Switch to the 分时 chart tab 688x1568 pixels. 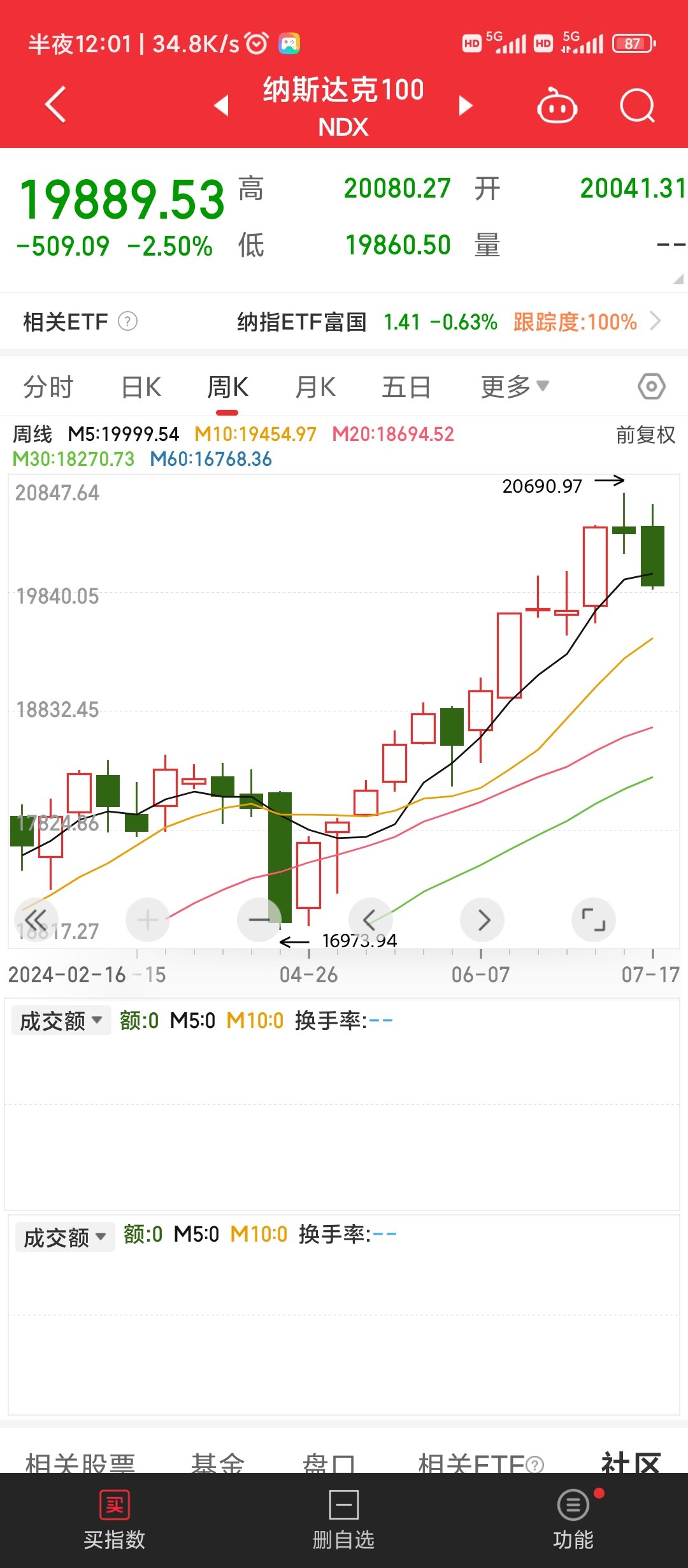pyautogui.click(x=48, y=387)
